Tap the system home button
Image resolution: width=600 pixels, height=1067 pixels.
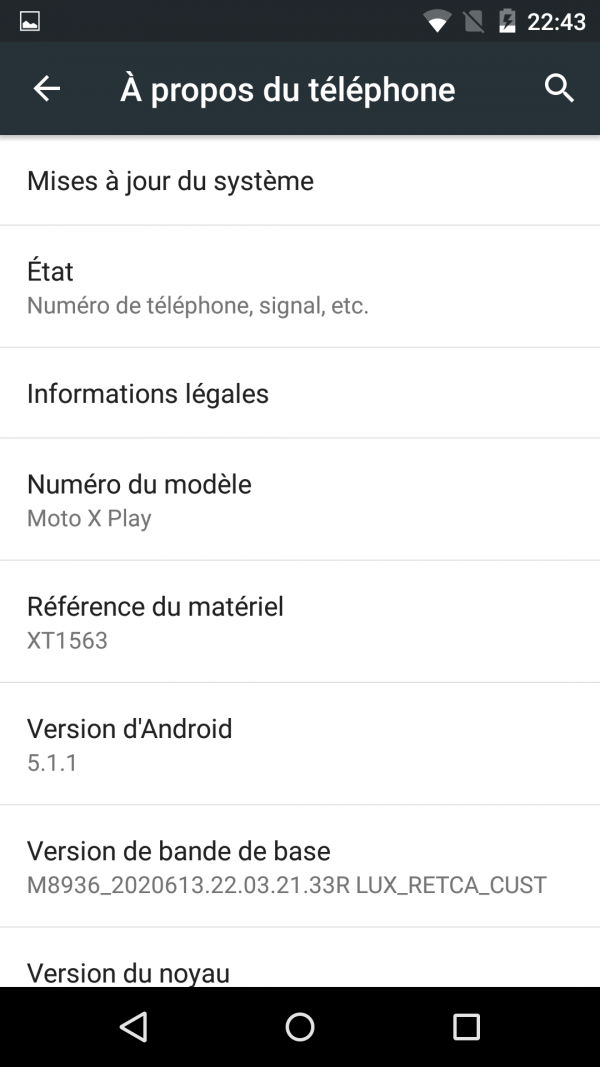pyautogui.click(x=300, y=1027)
